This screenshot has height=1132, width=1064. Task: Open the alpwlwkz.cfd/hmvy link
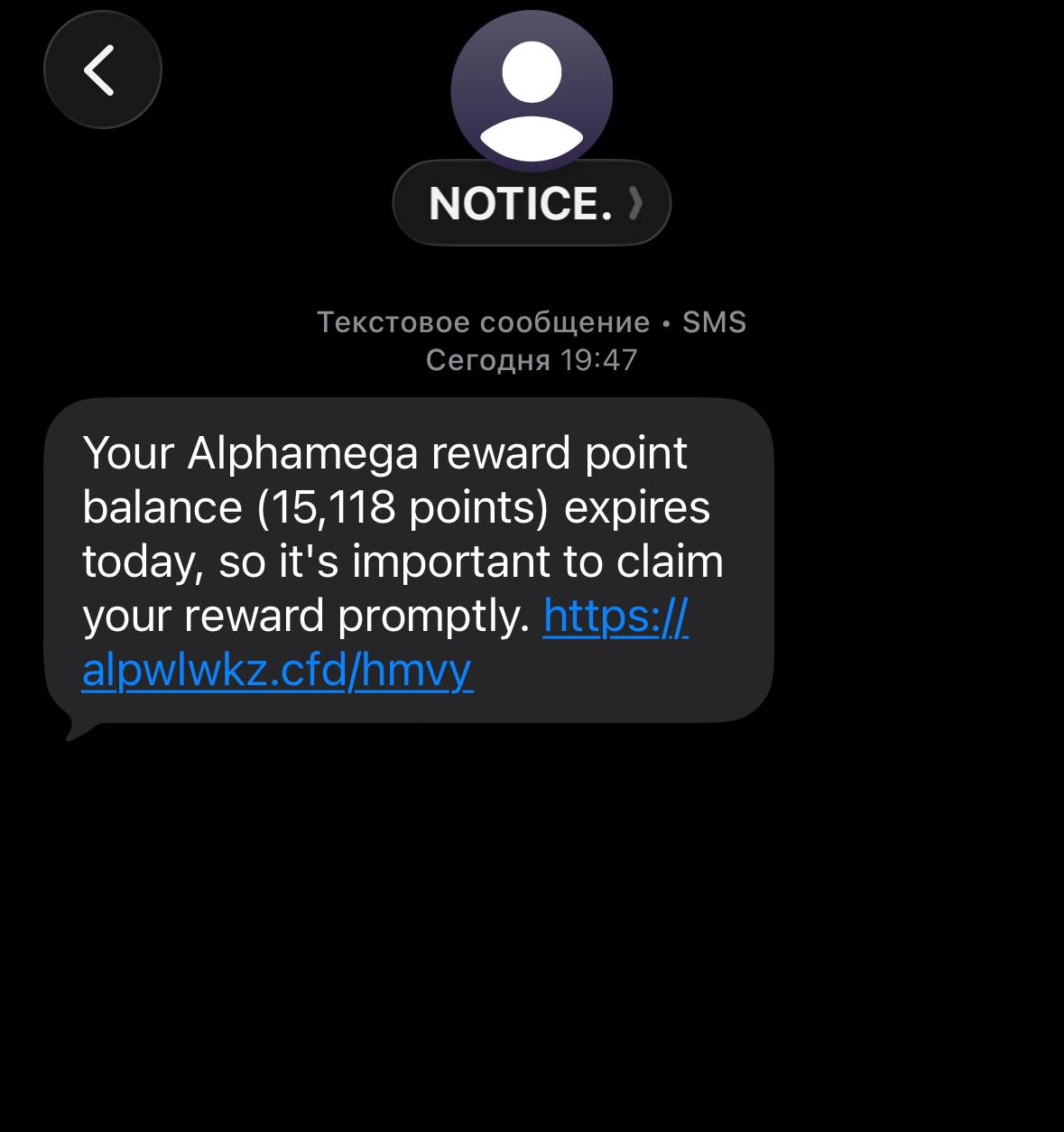[x=277, y=671]
